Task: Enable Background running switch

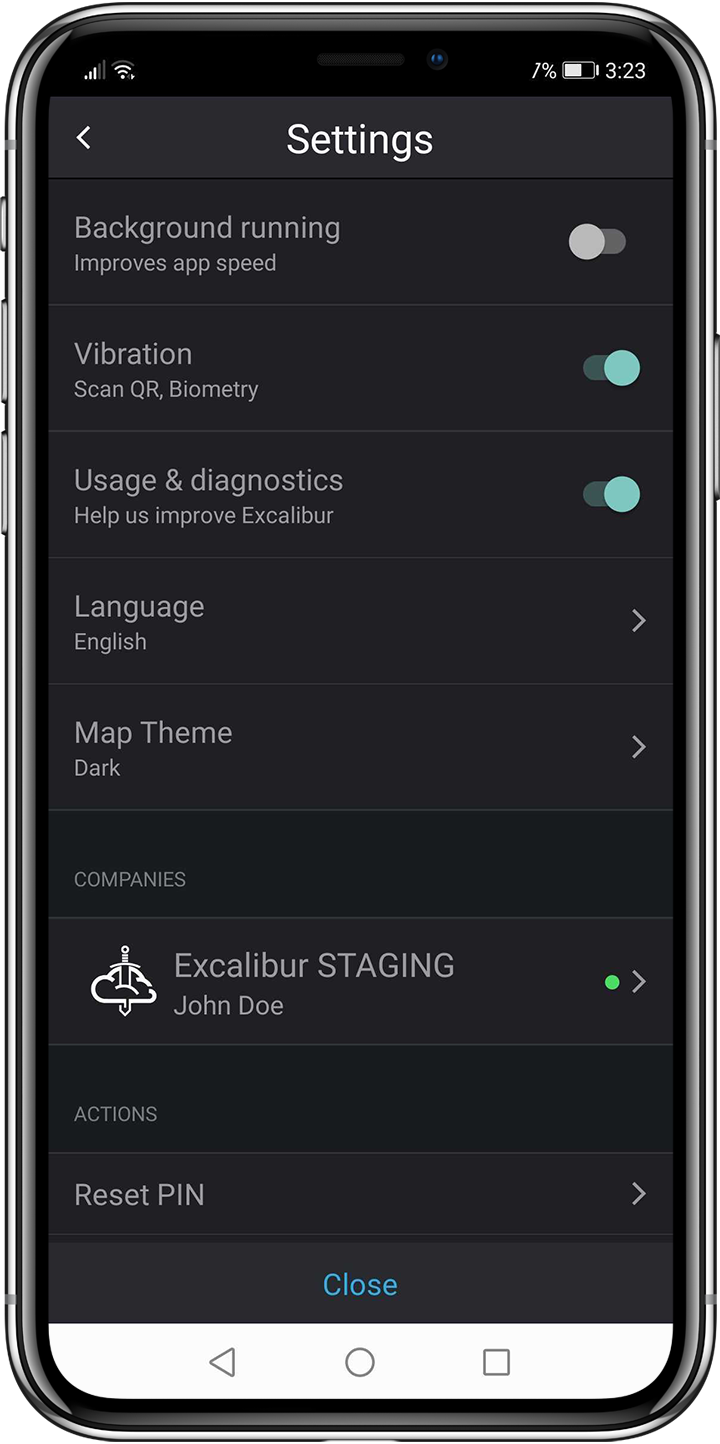Action: pyautogui.click(x=598, y=242)
